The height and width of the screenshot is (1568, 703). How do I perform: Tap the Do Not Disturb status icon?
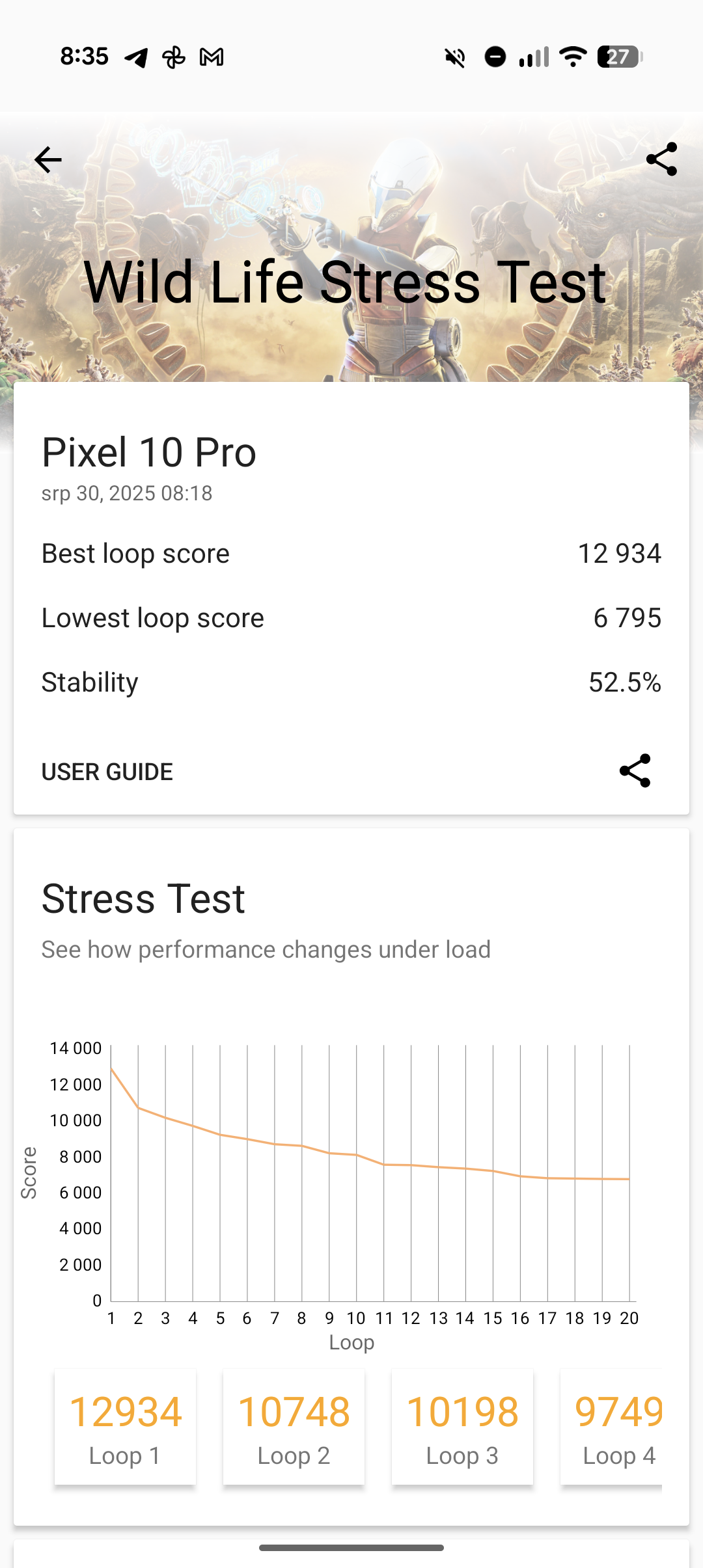tap(495, 57)
